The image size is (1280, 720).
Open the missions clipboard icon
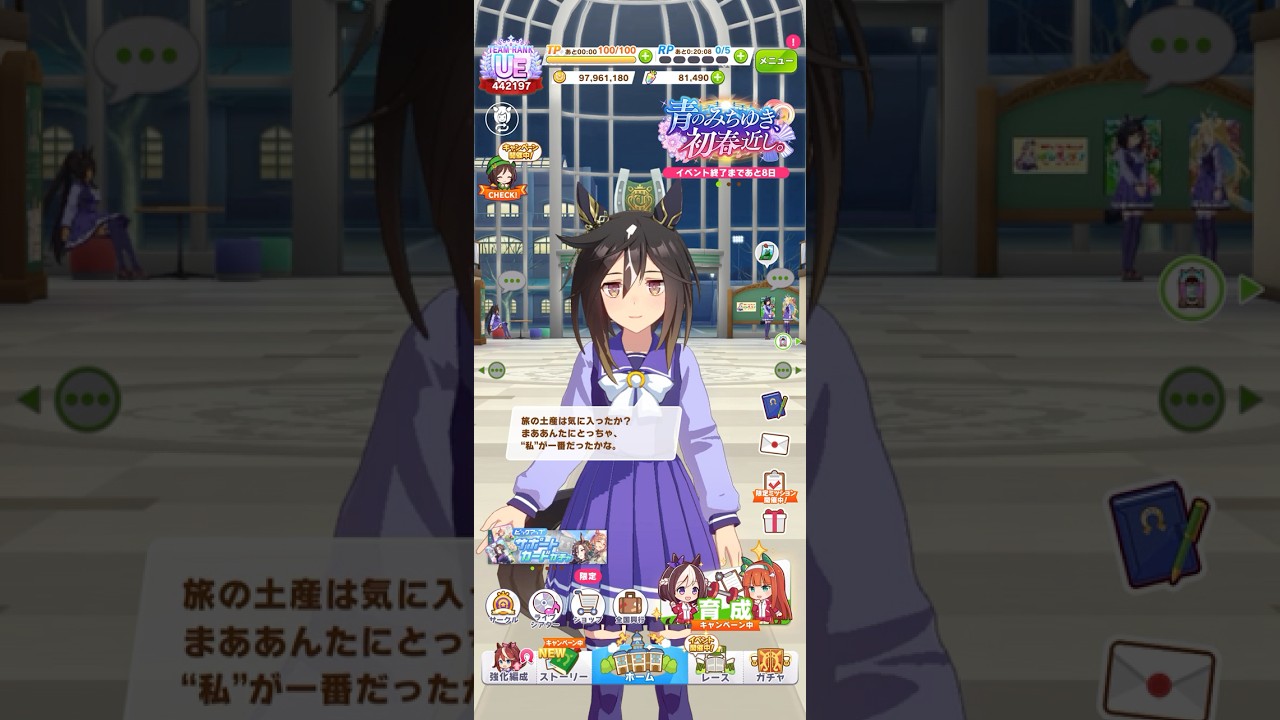click(x=773, y=485)
